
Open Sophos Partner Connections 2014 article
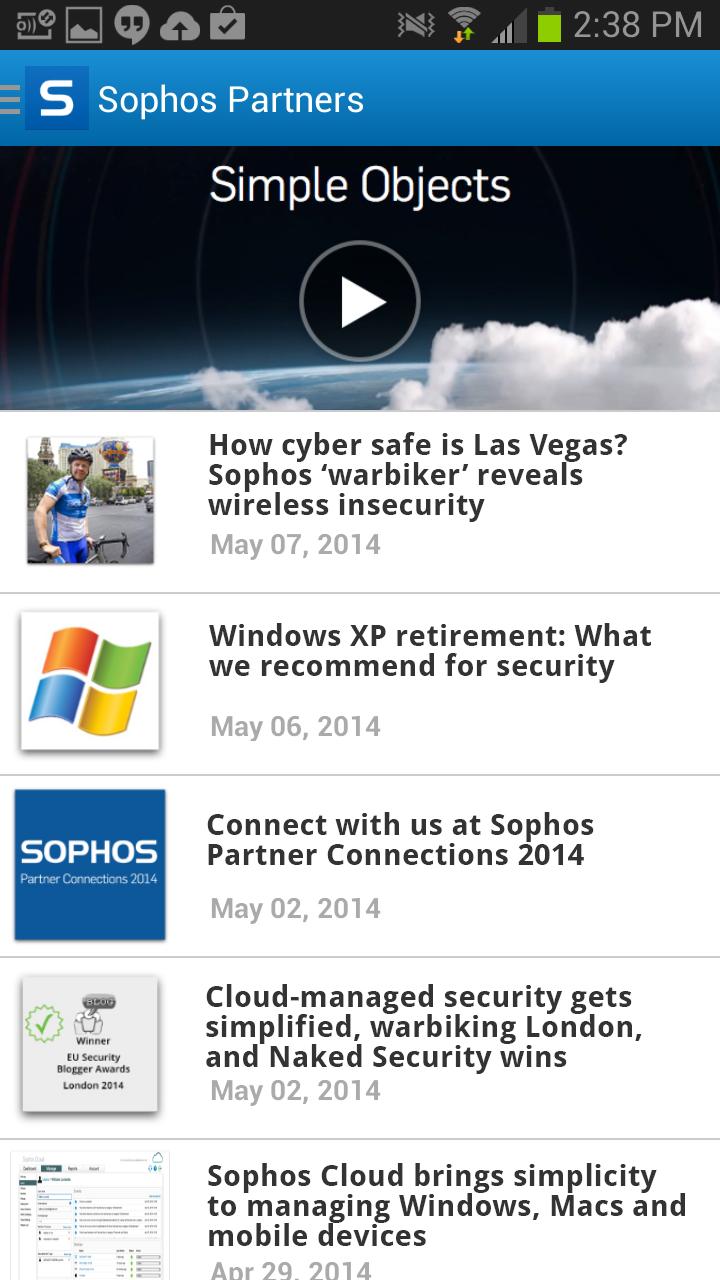tap(400, 840)
